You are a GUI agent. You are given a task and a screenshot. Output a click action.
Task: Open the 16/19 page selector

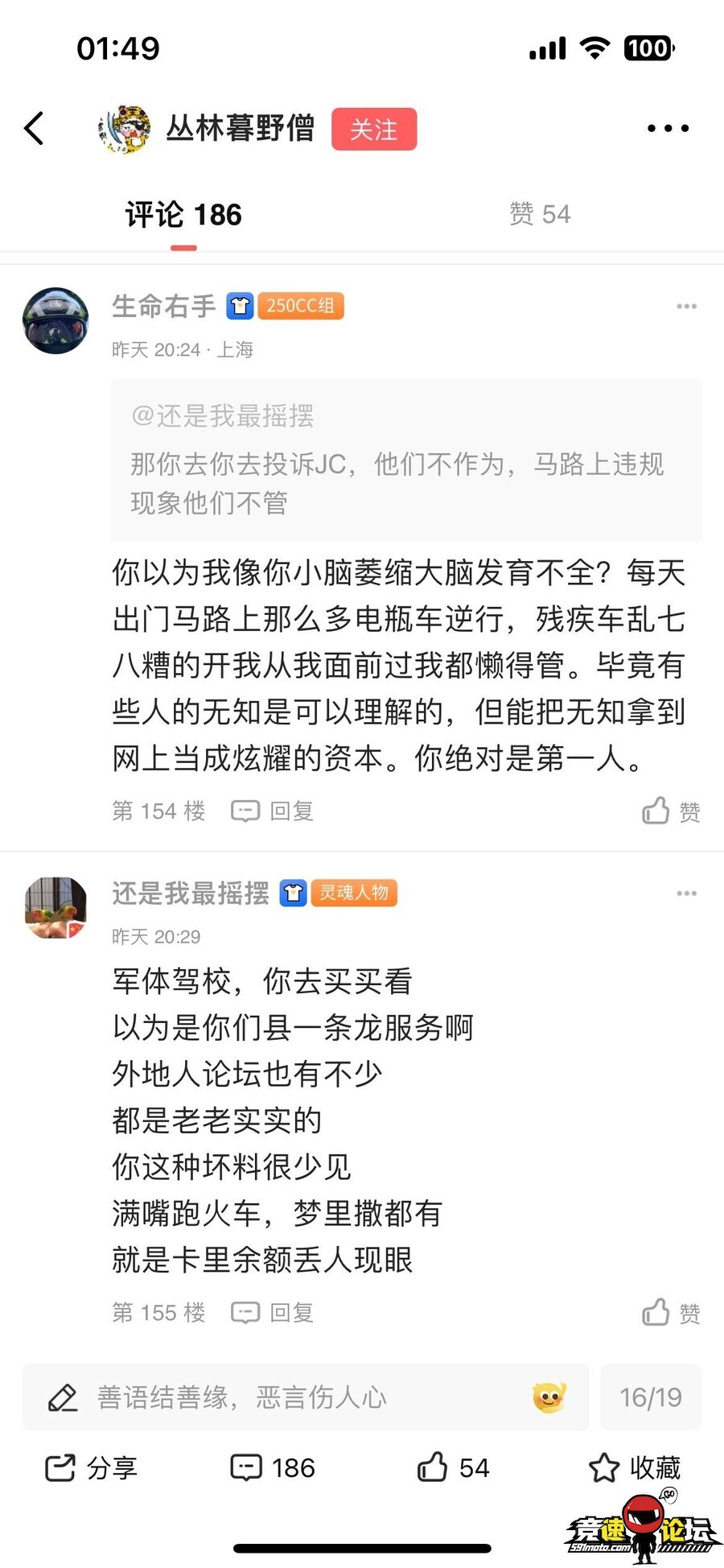point(650,1397)
